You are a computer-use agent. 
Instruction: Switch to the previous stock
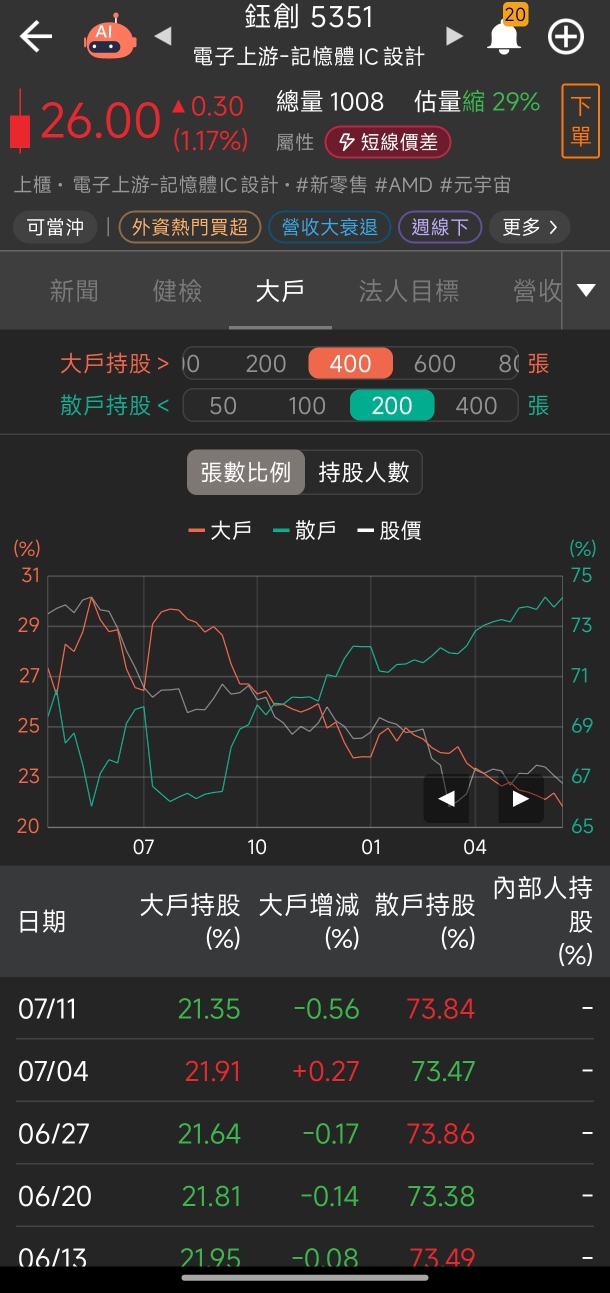point(162,37)
